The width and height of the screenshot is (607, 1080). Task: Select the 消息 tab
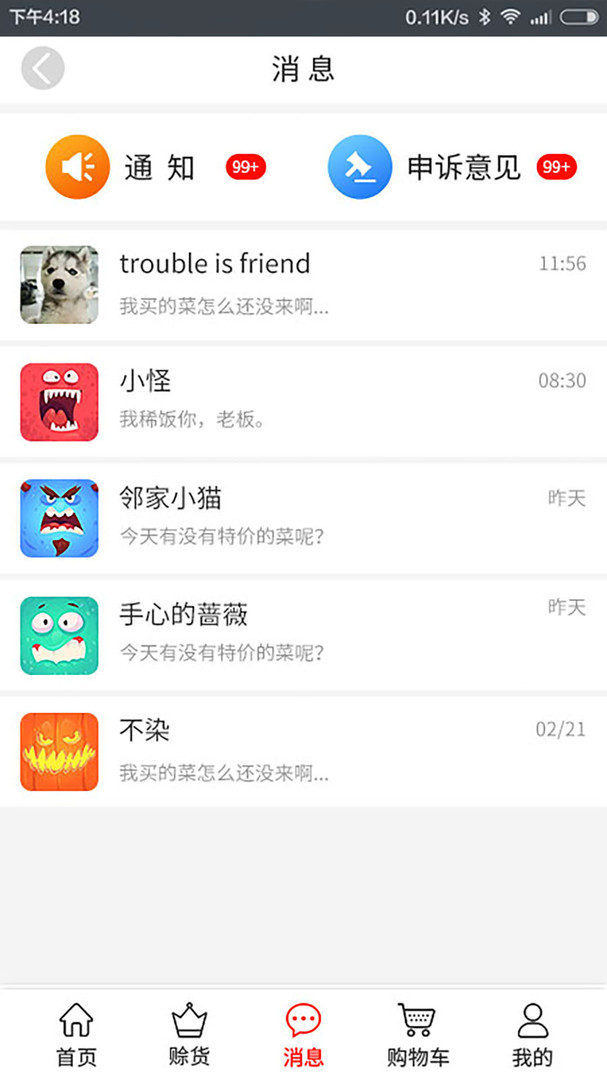(x=303, y=1035)
